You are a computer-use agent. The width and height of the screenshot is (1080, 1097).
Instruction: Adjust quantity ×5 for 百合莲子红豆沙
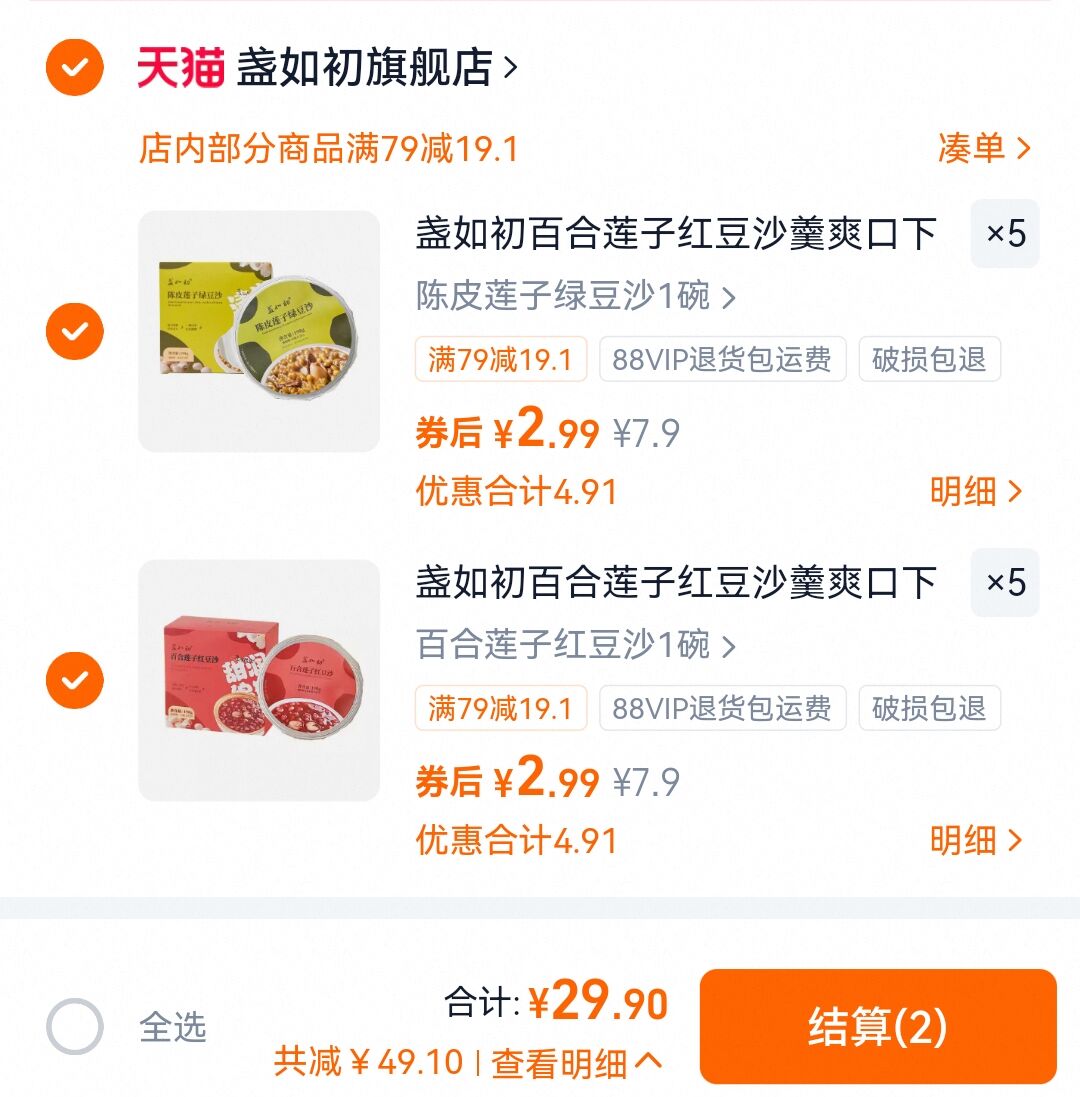1005,582
